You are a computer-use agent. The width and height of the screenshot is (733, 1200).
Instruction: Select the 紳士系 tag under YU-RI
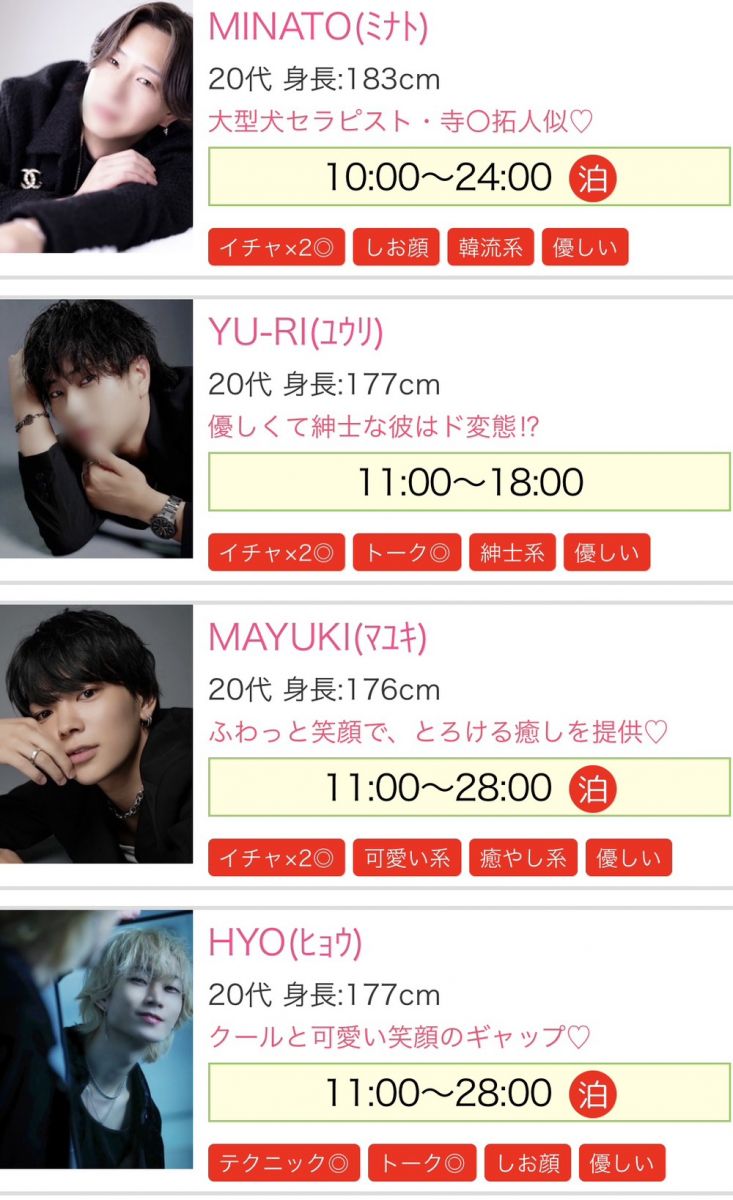[x=512, y=553]
